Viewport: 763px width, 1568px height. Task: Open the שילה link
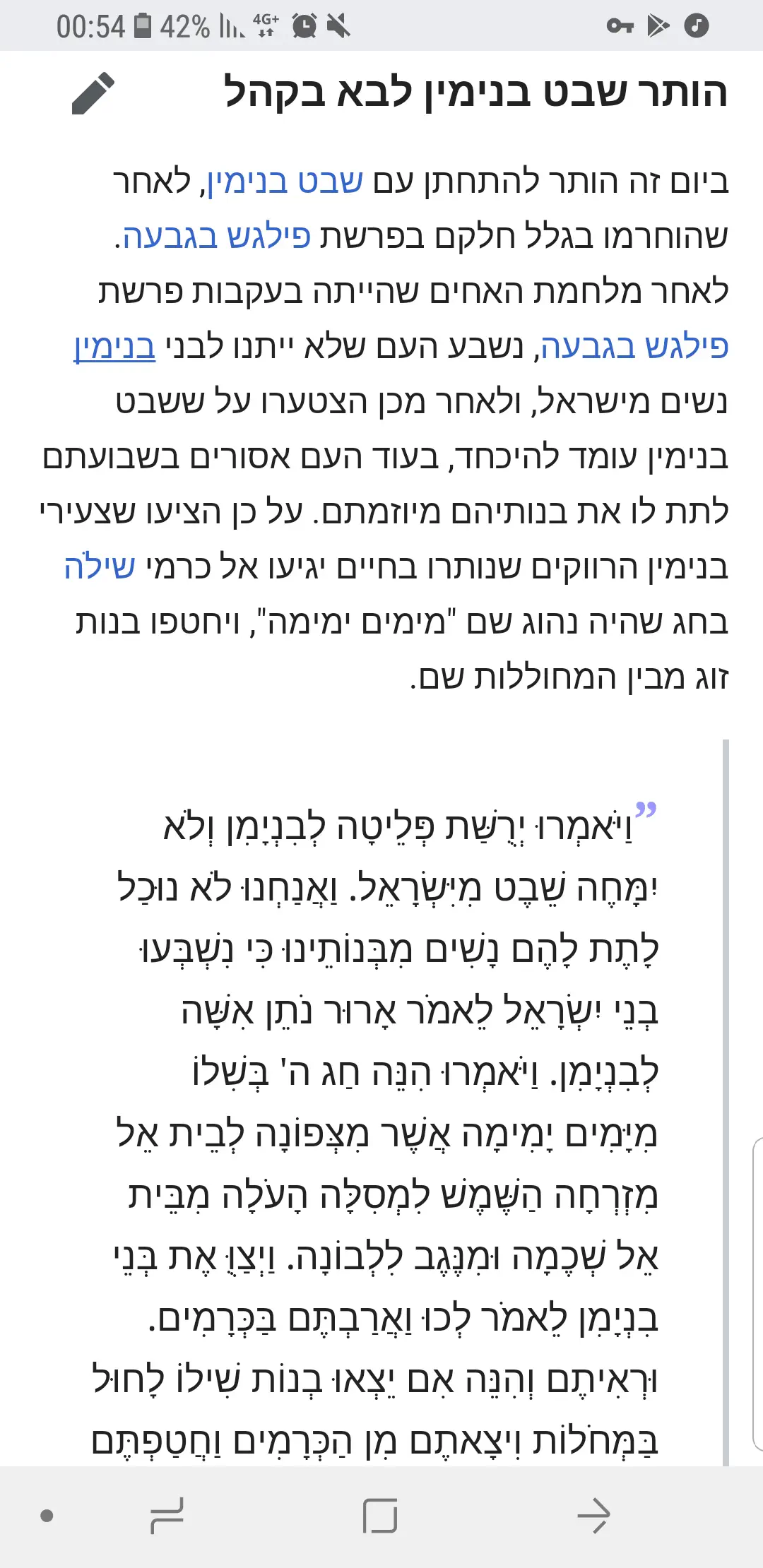(100, 567)
